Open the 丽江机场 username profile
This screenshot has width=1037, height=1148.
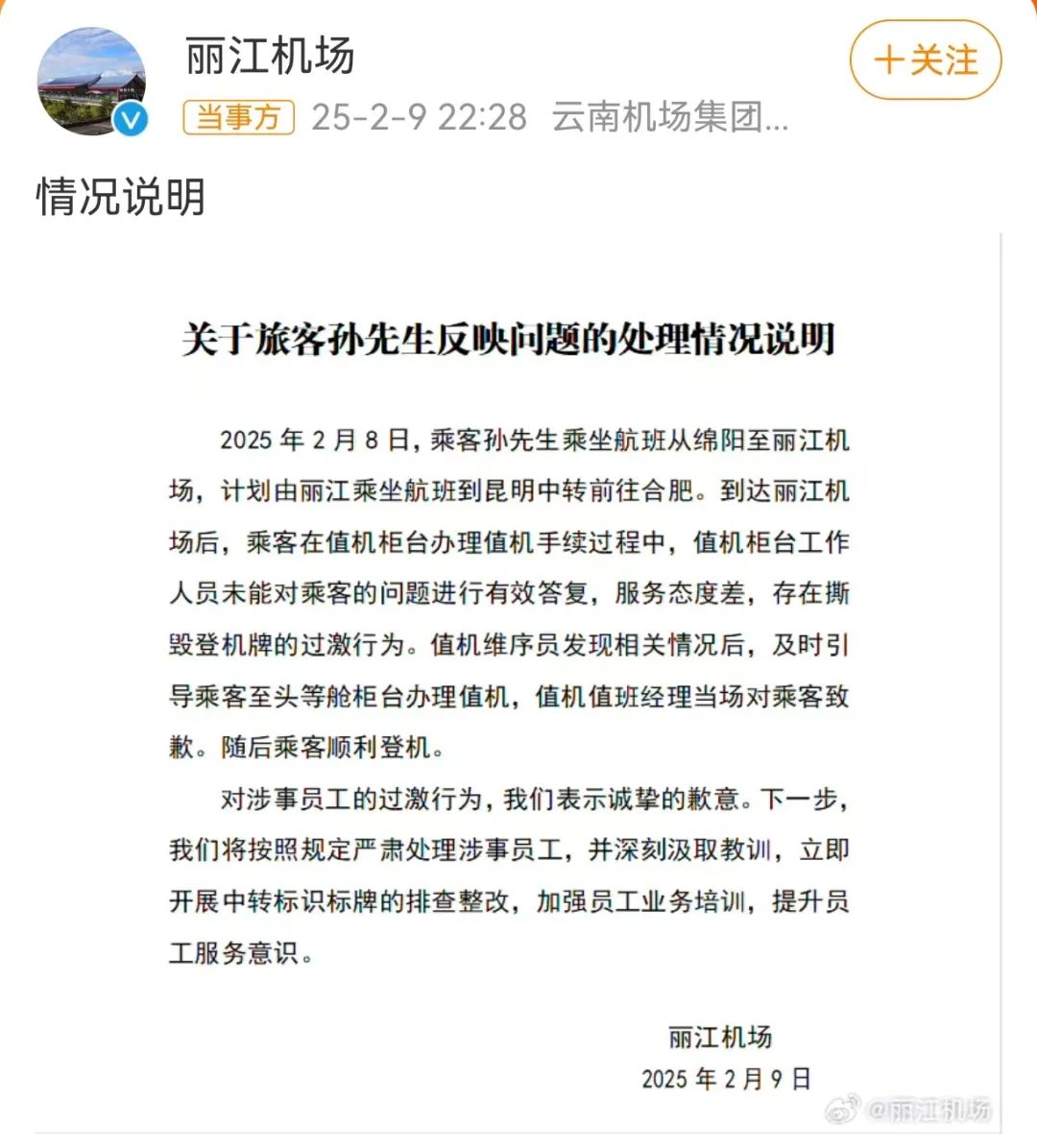point(270,56)
